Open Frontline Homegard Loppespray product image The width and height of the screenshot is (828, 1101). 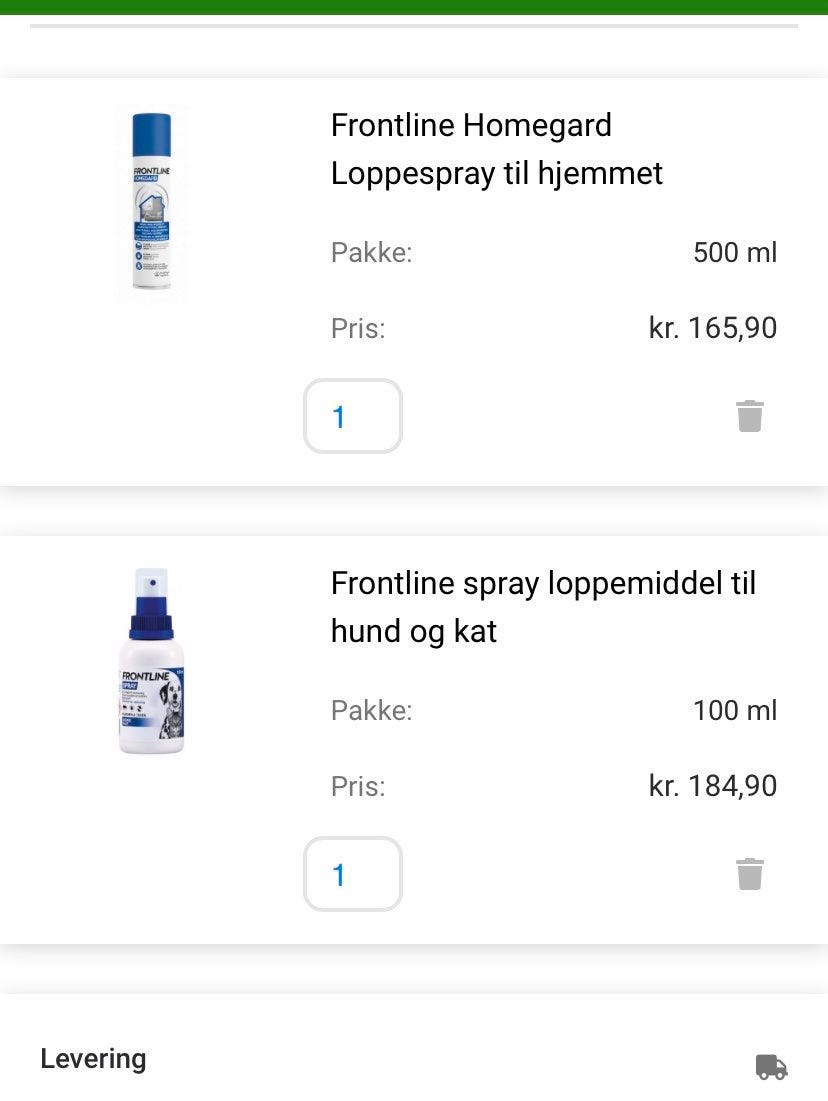[152, 203]
